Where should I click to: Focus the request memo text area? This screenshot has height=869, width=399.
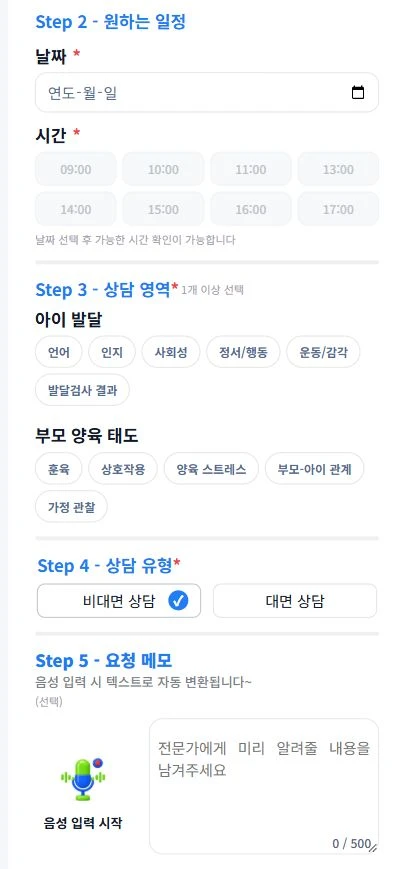coord(264,786)
